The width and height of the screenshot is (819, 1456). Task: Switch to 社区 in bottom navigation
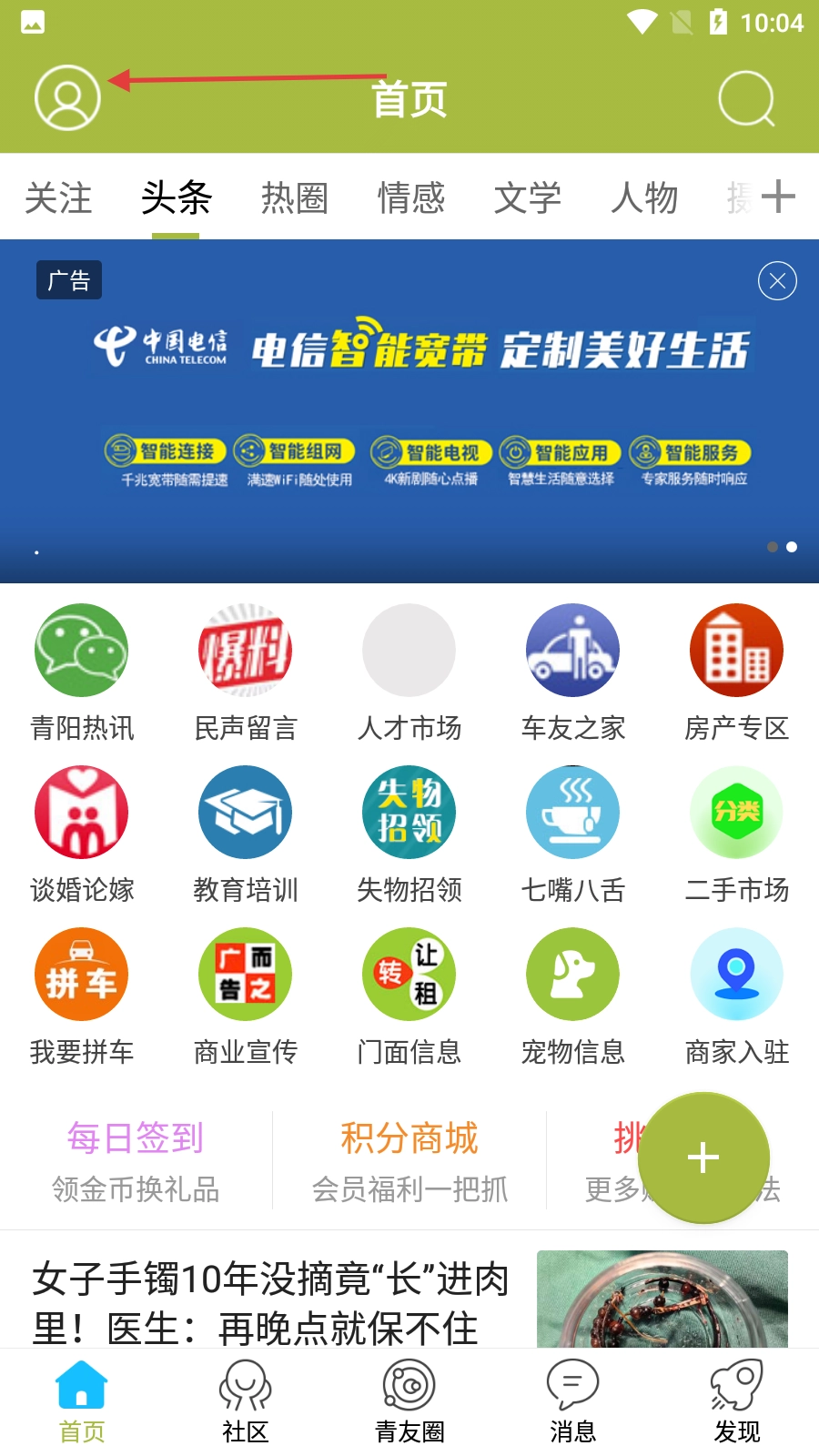[x=246, y=1401]
